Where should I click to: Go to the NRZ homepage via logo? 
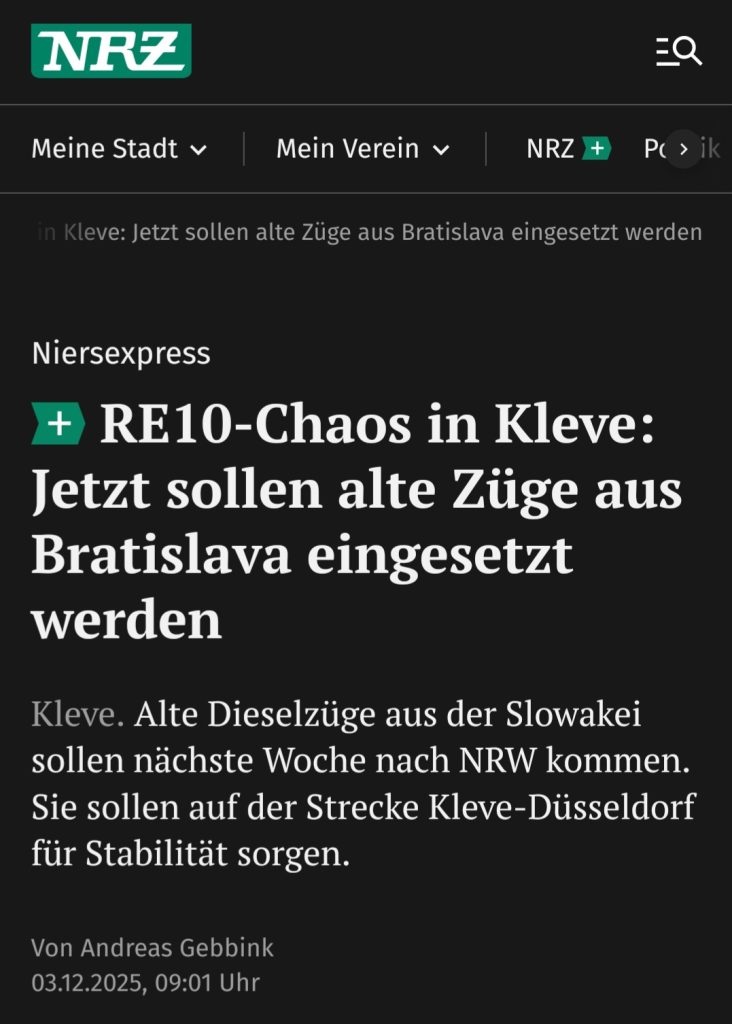point(111,51)
